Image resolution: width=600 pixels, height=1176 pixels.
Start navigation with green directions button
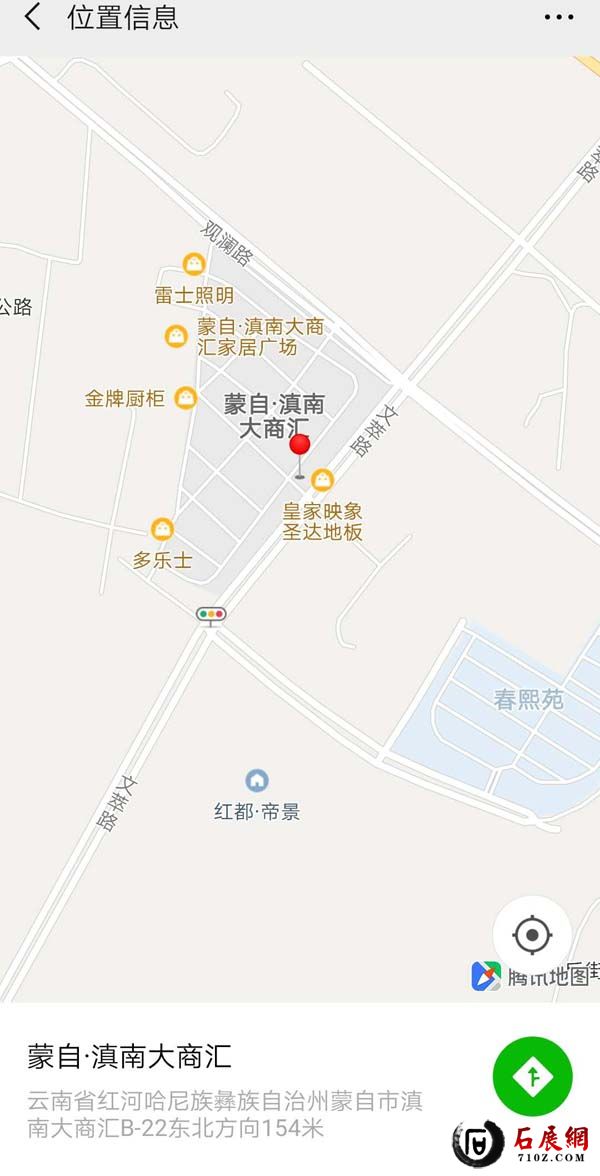pos(533,1077)
